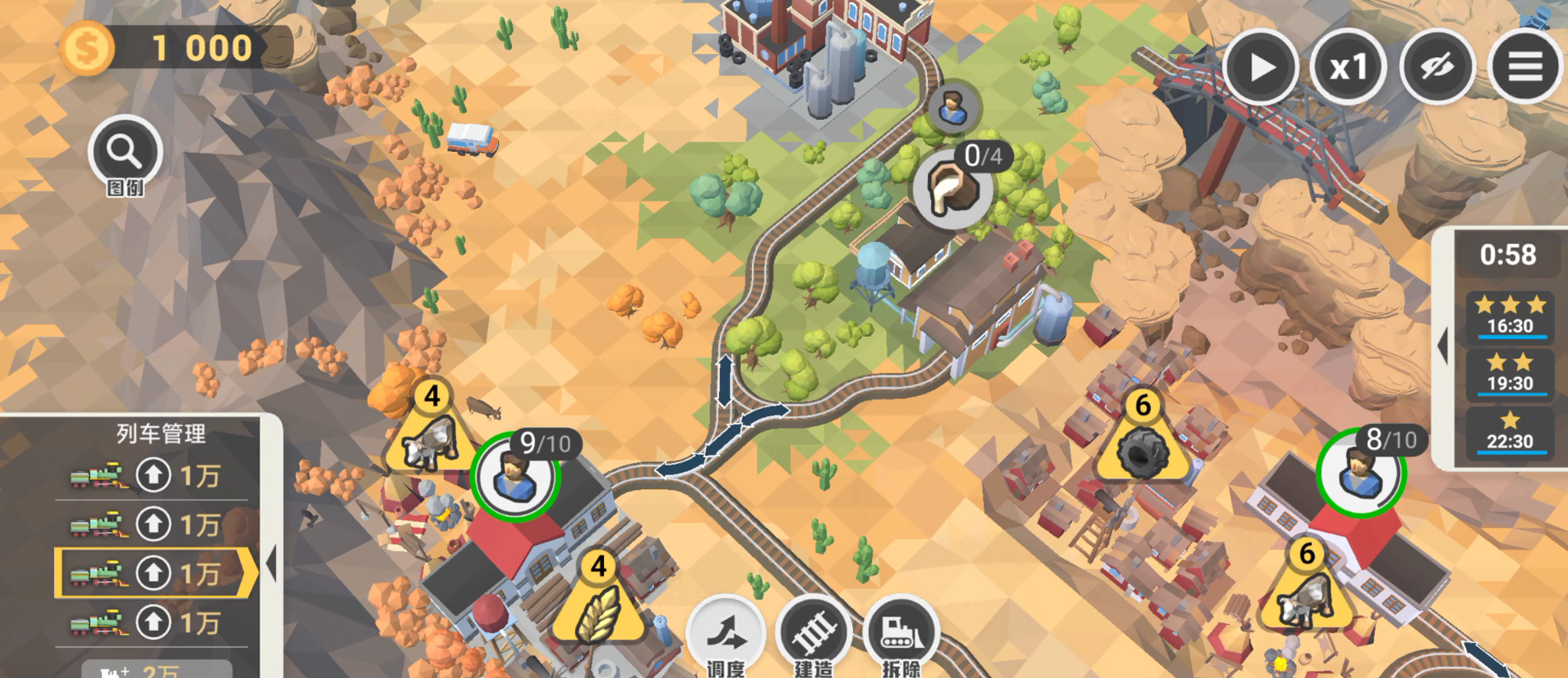The width and height of the screenshot is (1568, 678).
Task: Start the game with the play button
Action: tap(1260, 66)
